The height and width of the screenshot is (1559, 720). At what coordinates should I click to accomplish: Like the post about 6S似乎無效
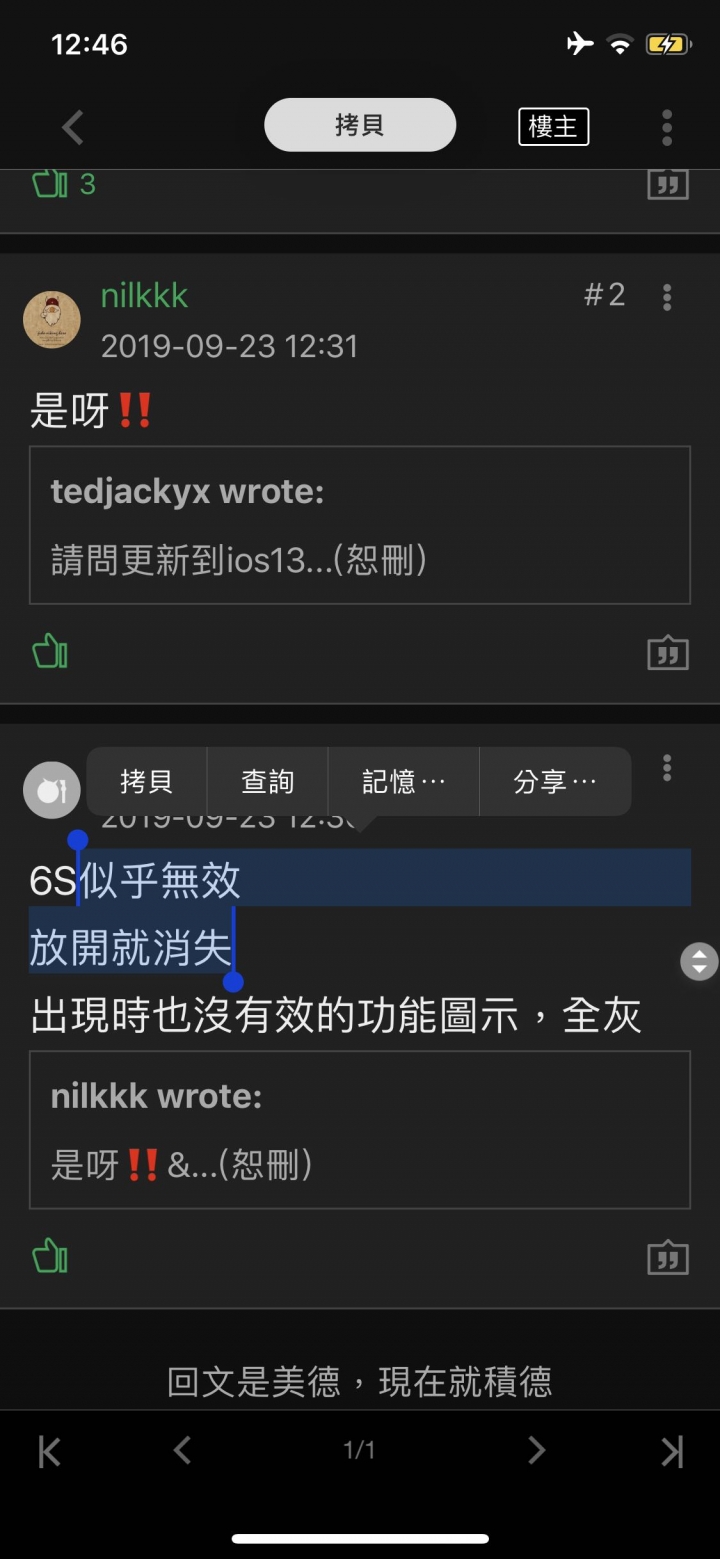pyautogui.click(x=50, y=1256)
